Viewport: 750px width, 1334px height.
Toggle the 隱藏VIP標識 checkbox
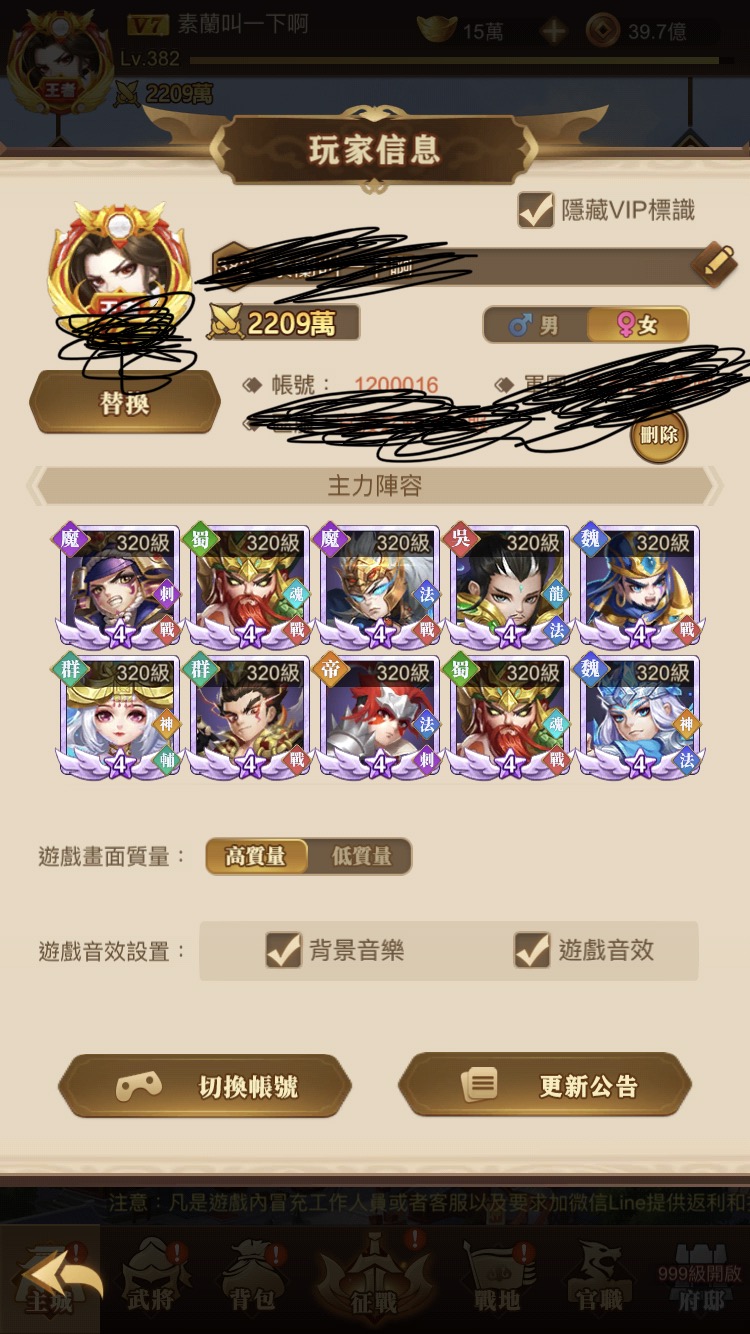tap(537, 209)
